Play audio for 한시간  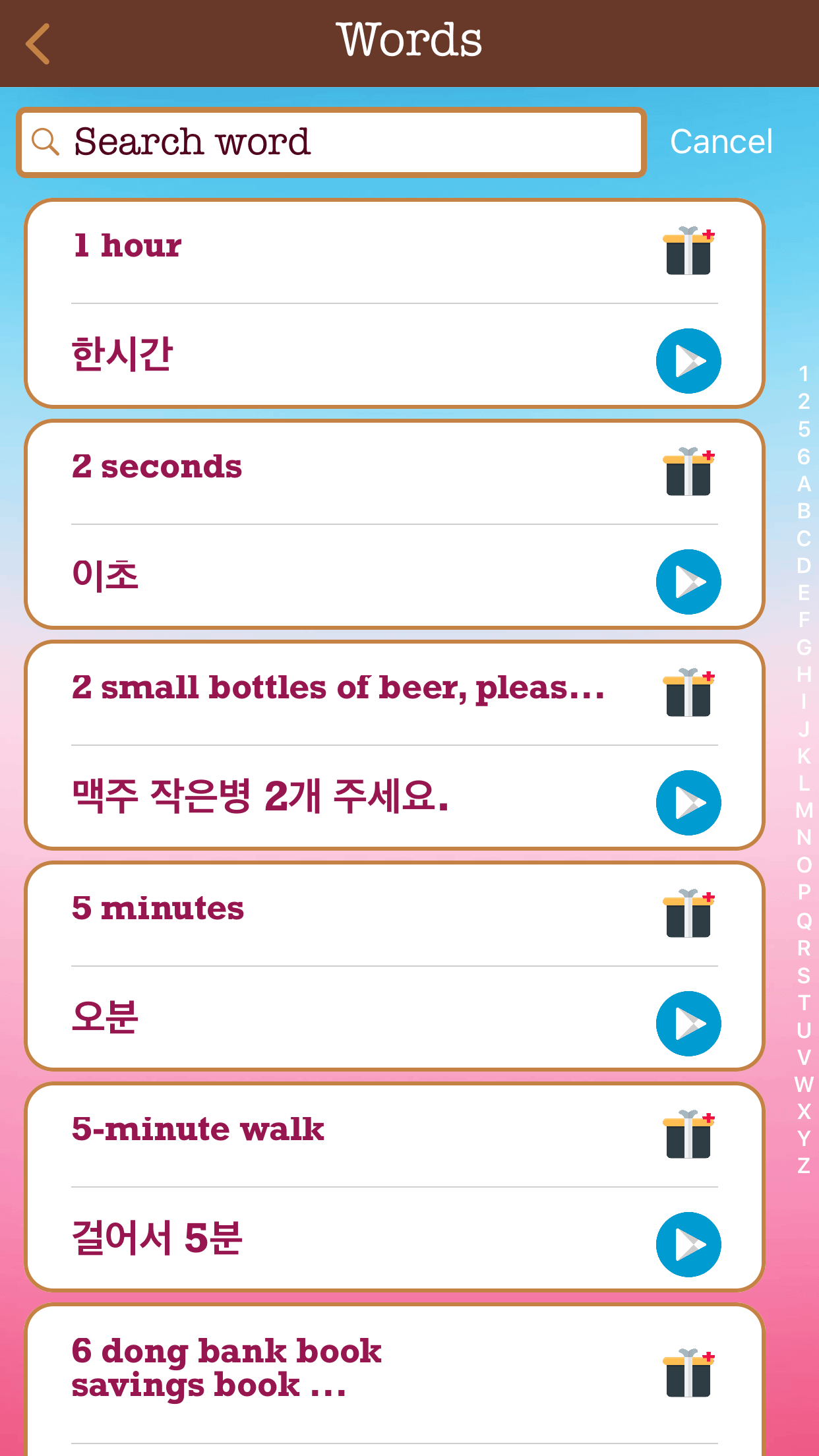688,361
